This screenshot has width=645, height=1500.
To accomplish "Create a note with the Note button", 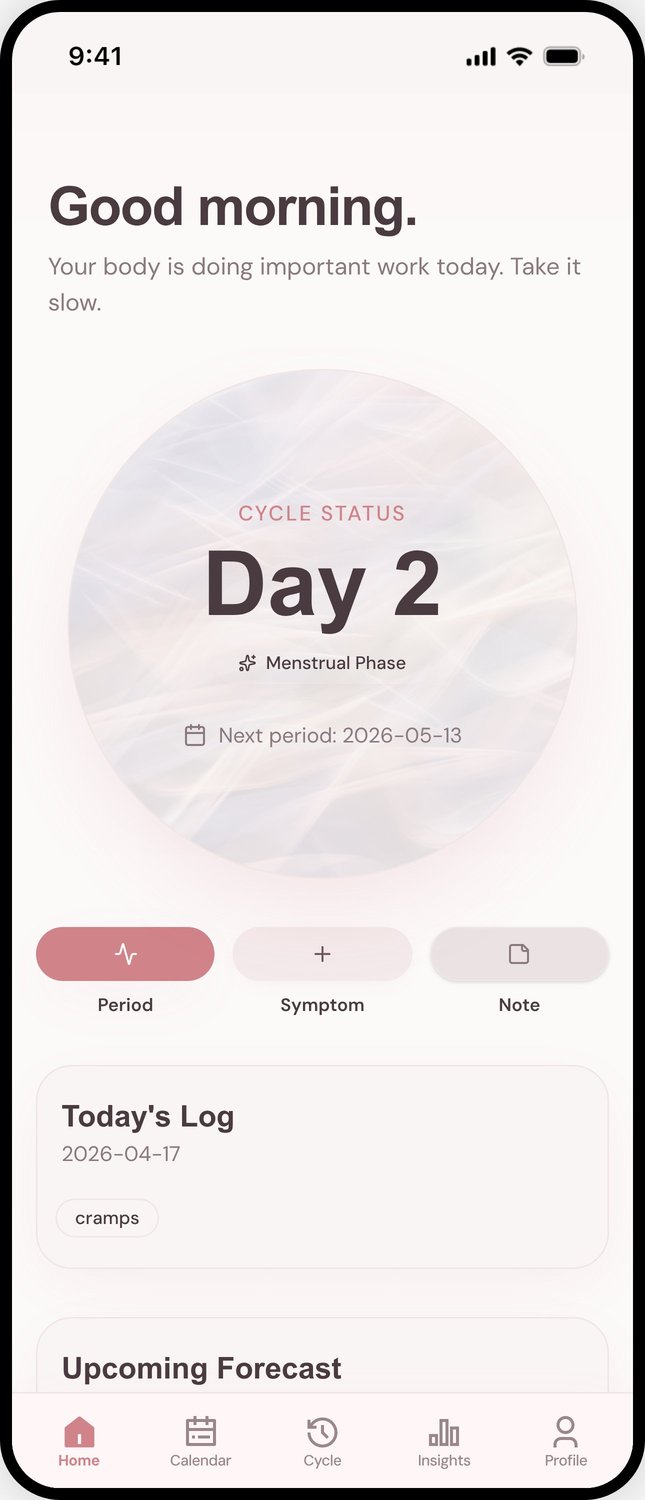I will click(x=519, y=954).
